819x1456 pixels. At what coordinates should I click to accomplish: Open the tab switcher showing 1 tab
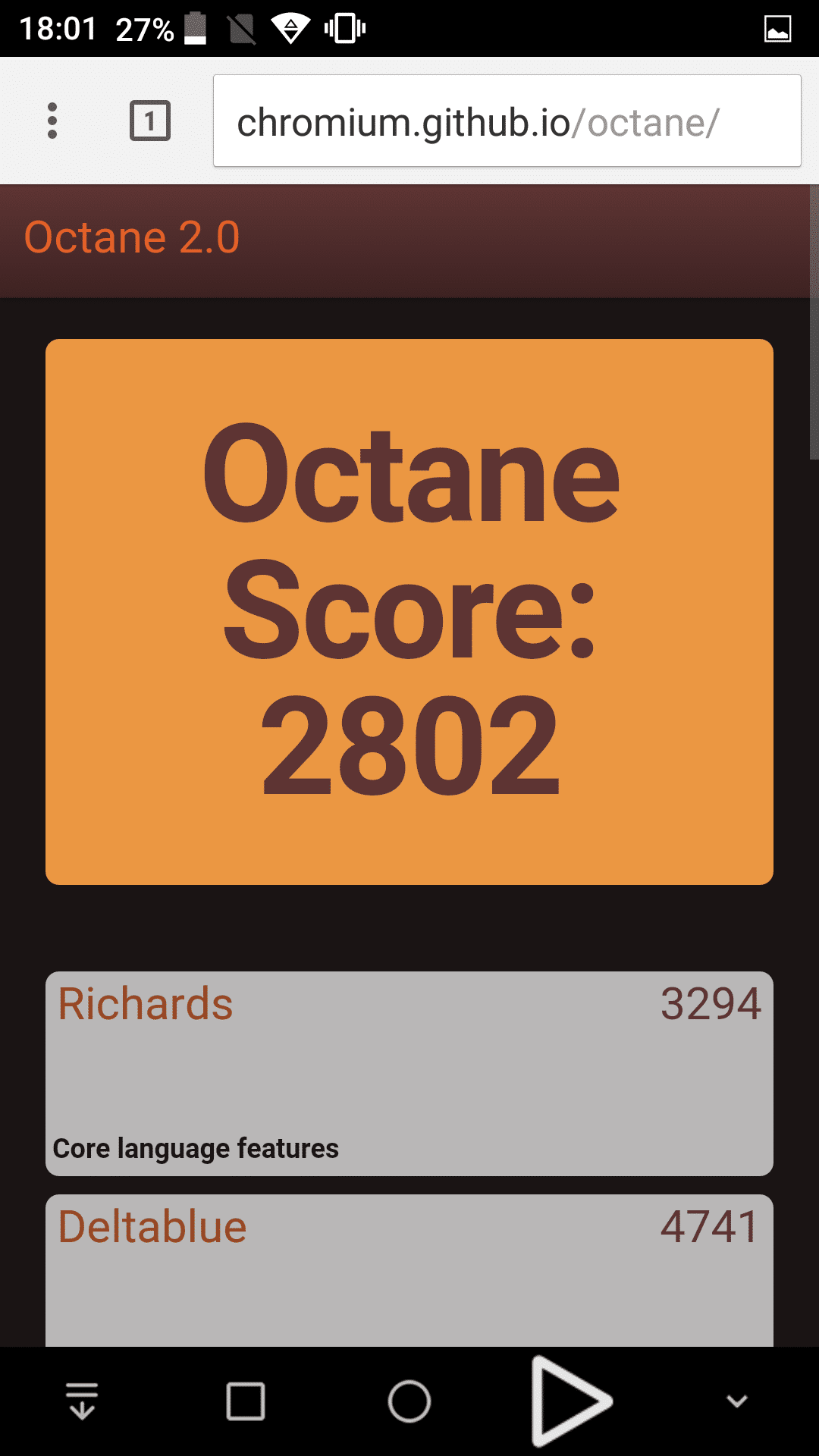pyautogui.click(x=149, y=121)
